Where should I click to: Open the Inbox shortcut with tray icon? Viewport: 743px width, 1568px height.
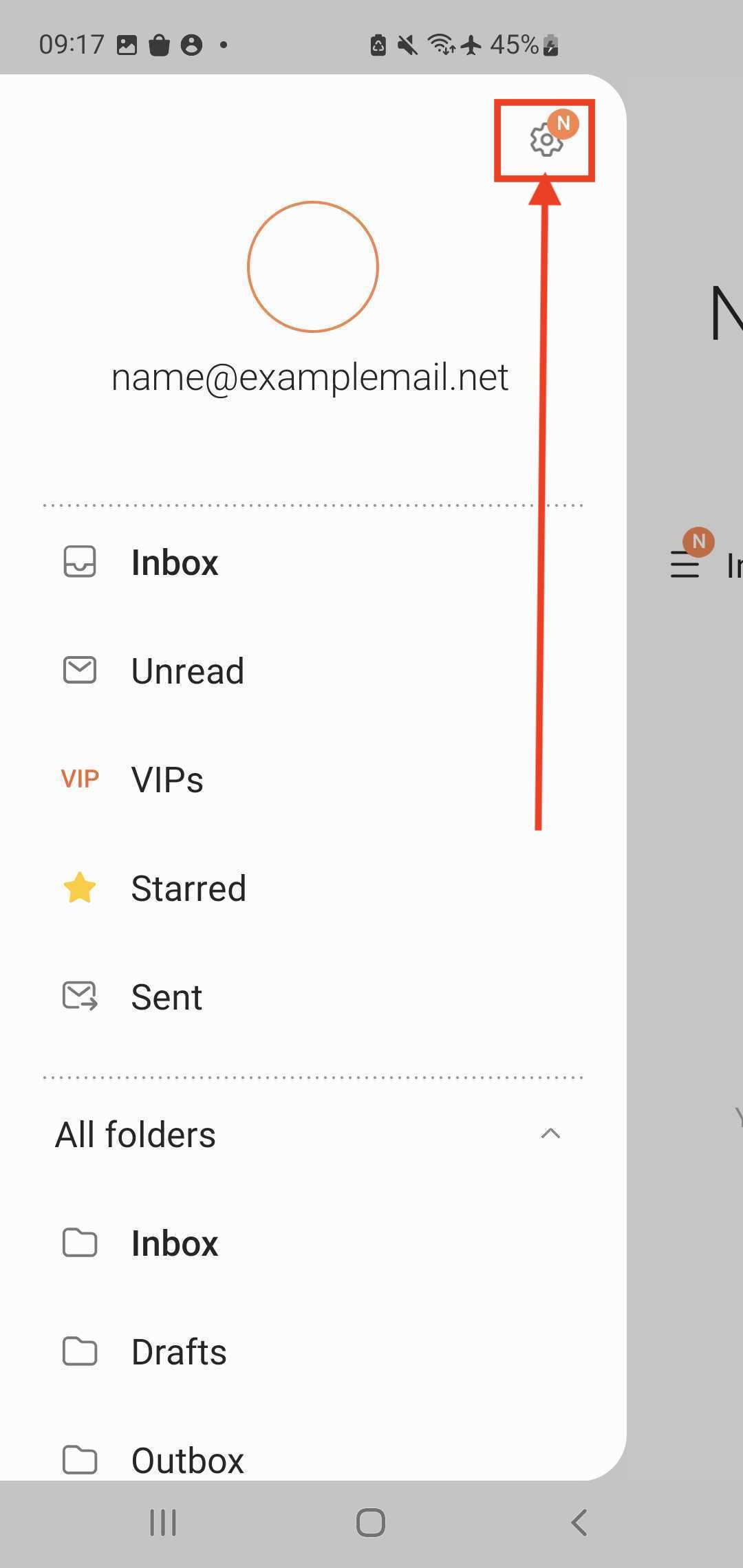click(x=313, y=563)
